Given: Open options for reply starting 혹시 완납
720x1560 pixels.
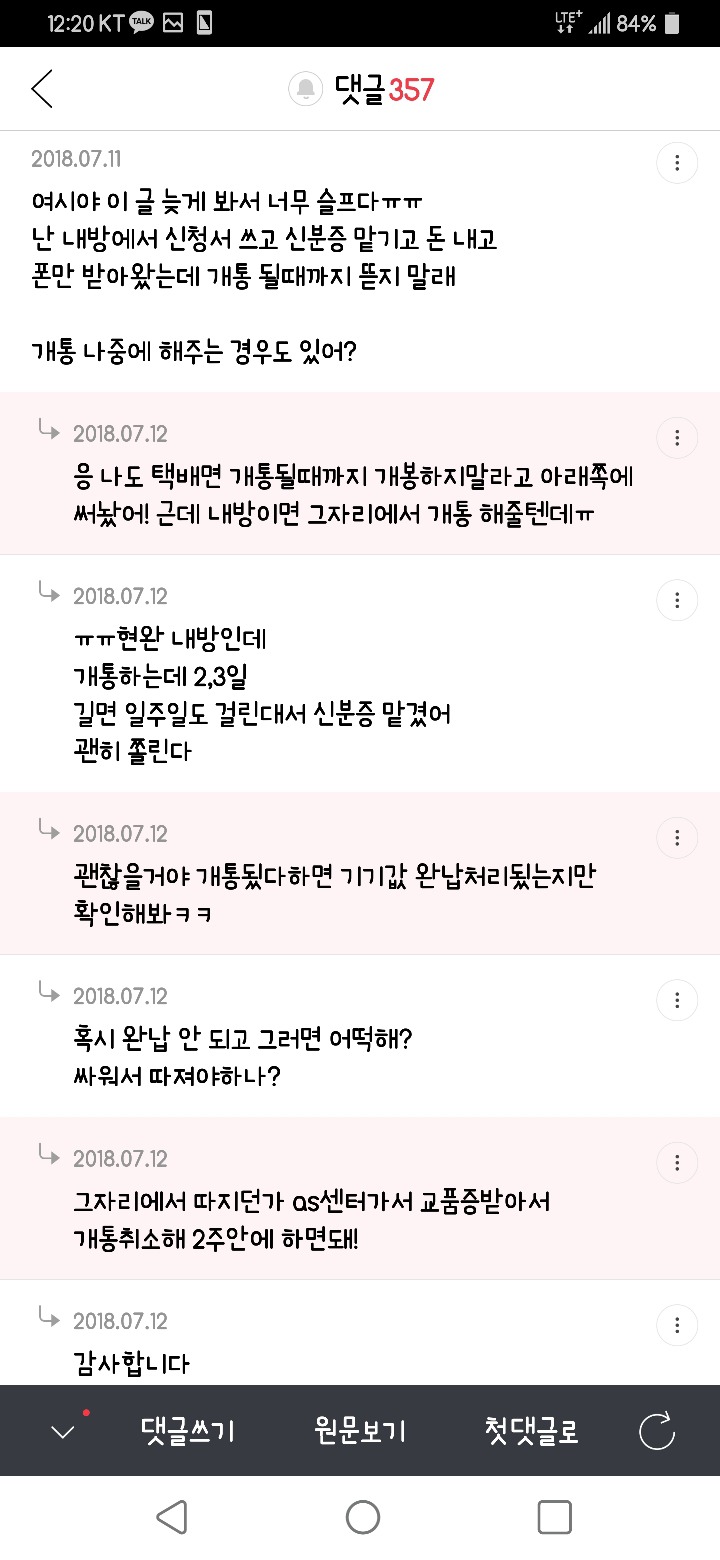Looking at the screenshot, I should tap(677, 999).
